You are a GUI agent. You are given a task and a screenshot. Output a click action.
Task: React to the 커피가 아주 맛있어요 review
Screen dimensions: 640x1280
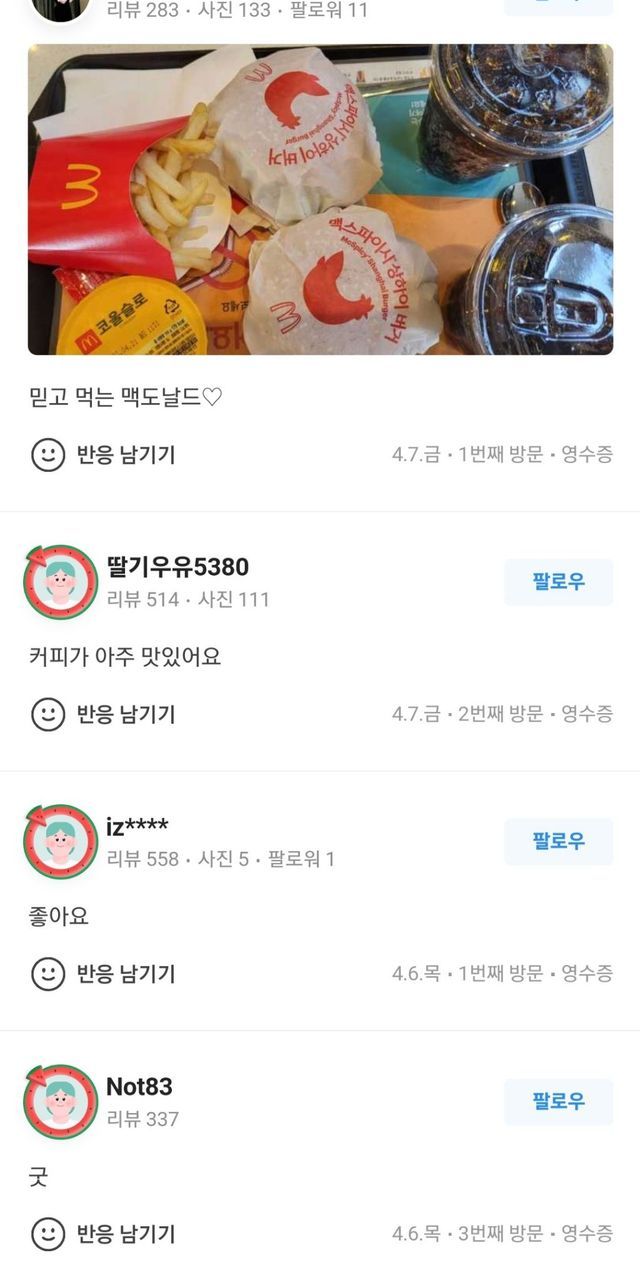[x=104, y=714]
